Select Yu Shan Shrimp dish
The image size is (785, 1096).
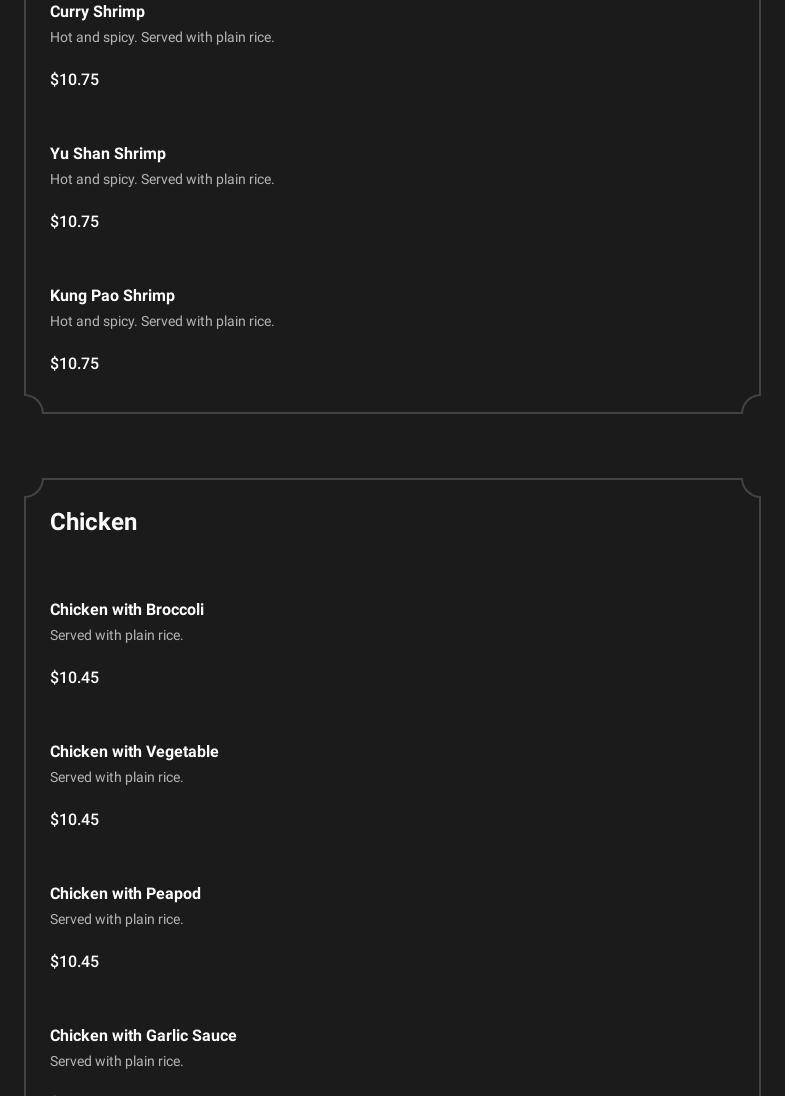click(x=108, y=154)
